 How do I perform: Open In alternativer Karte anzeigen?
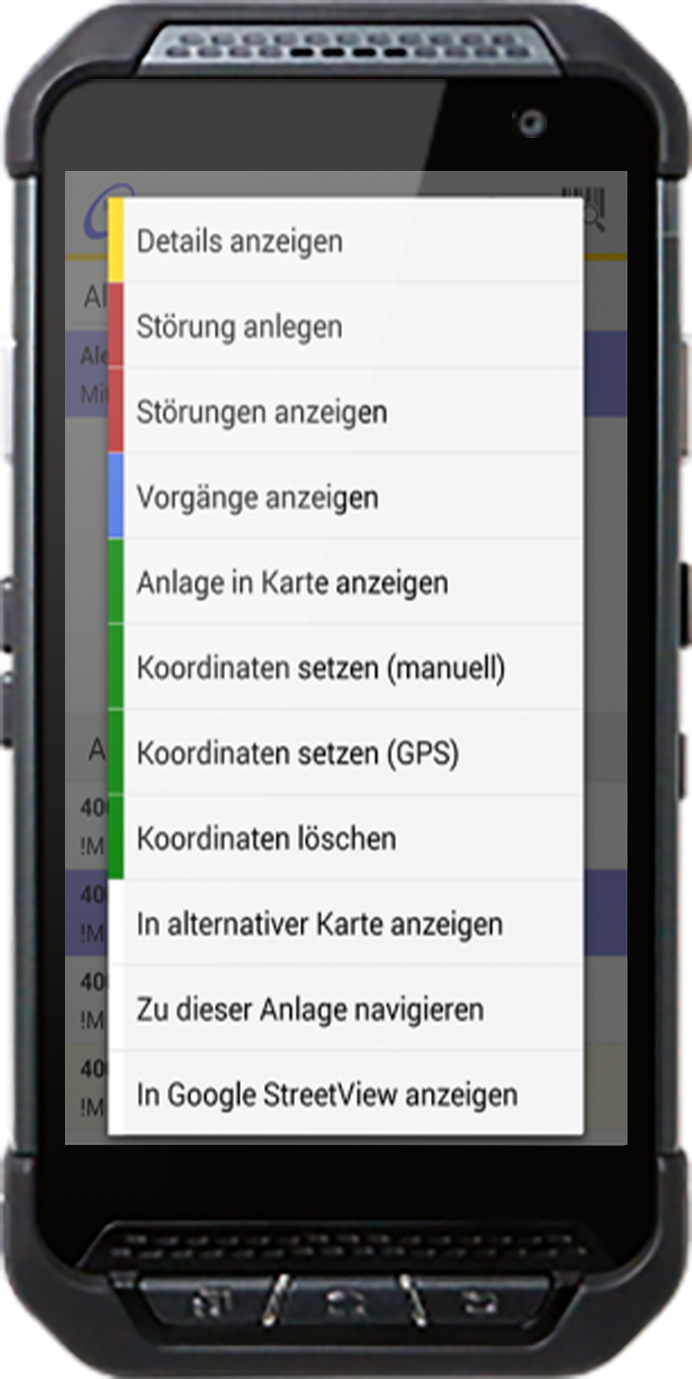(x=345, y=924)
